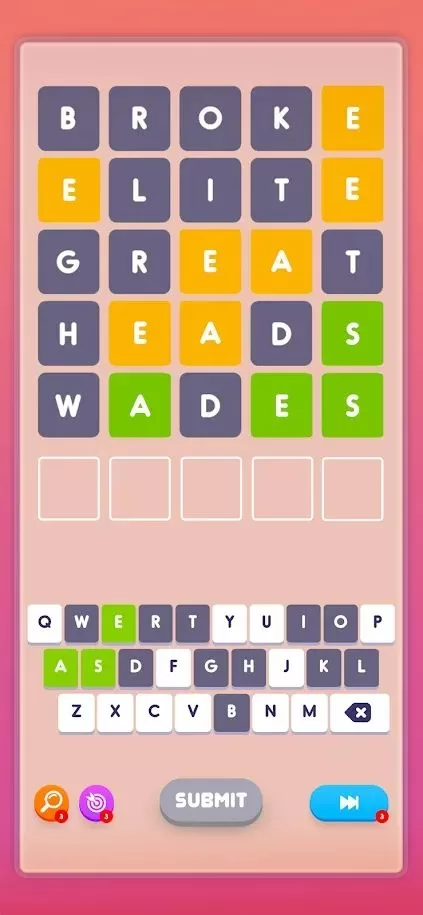The image size is (423, 915).
Task: Tap the J key
Action: pos(286,668)
